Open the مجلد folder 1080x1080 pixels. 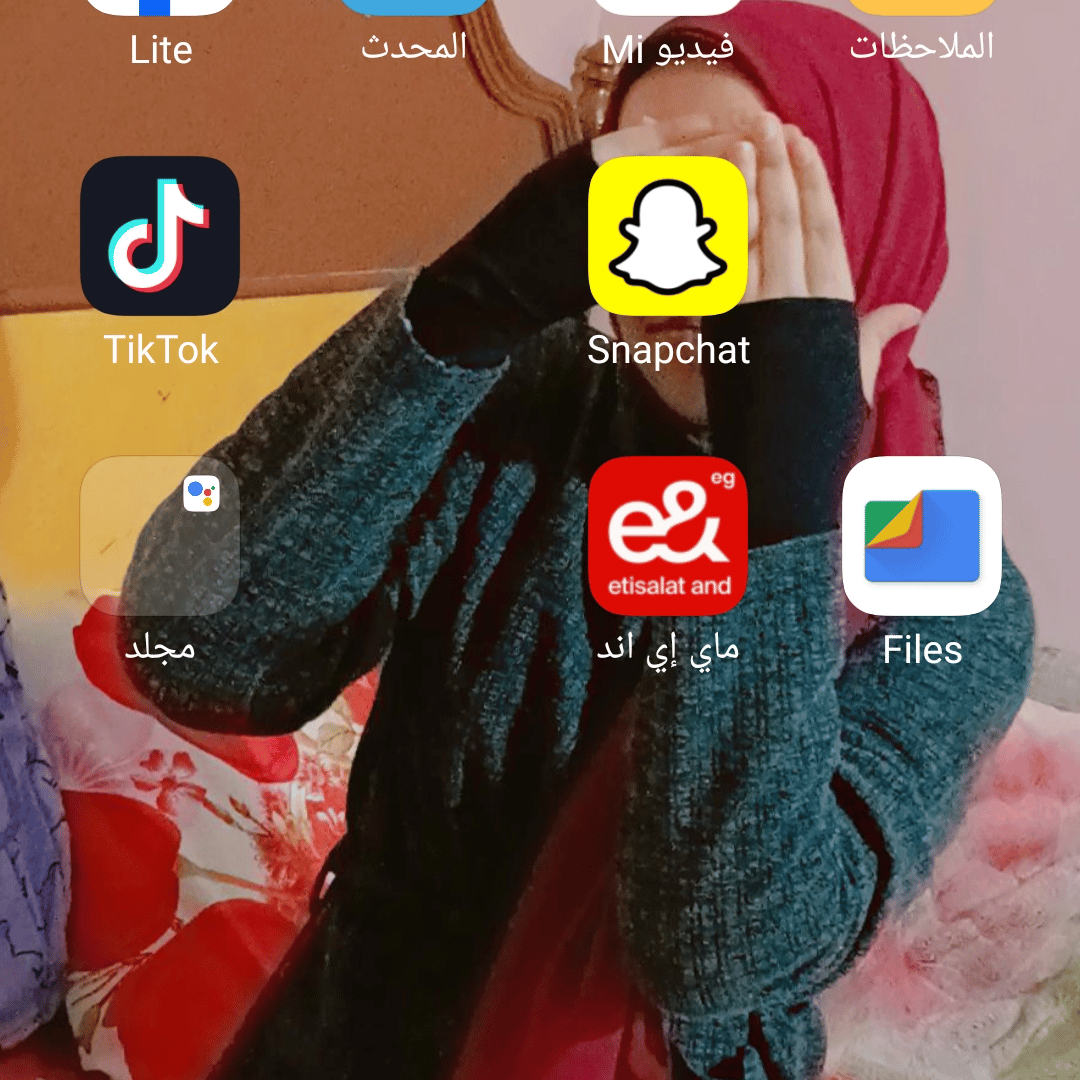(160, 536)
